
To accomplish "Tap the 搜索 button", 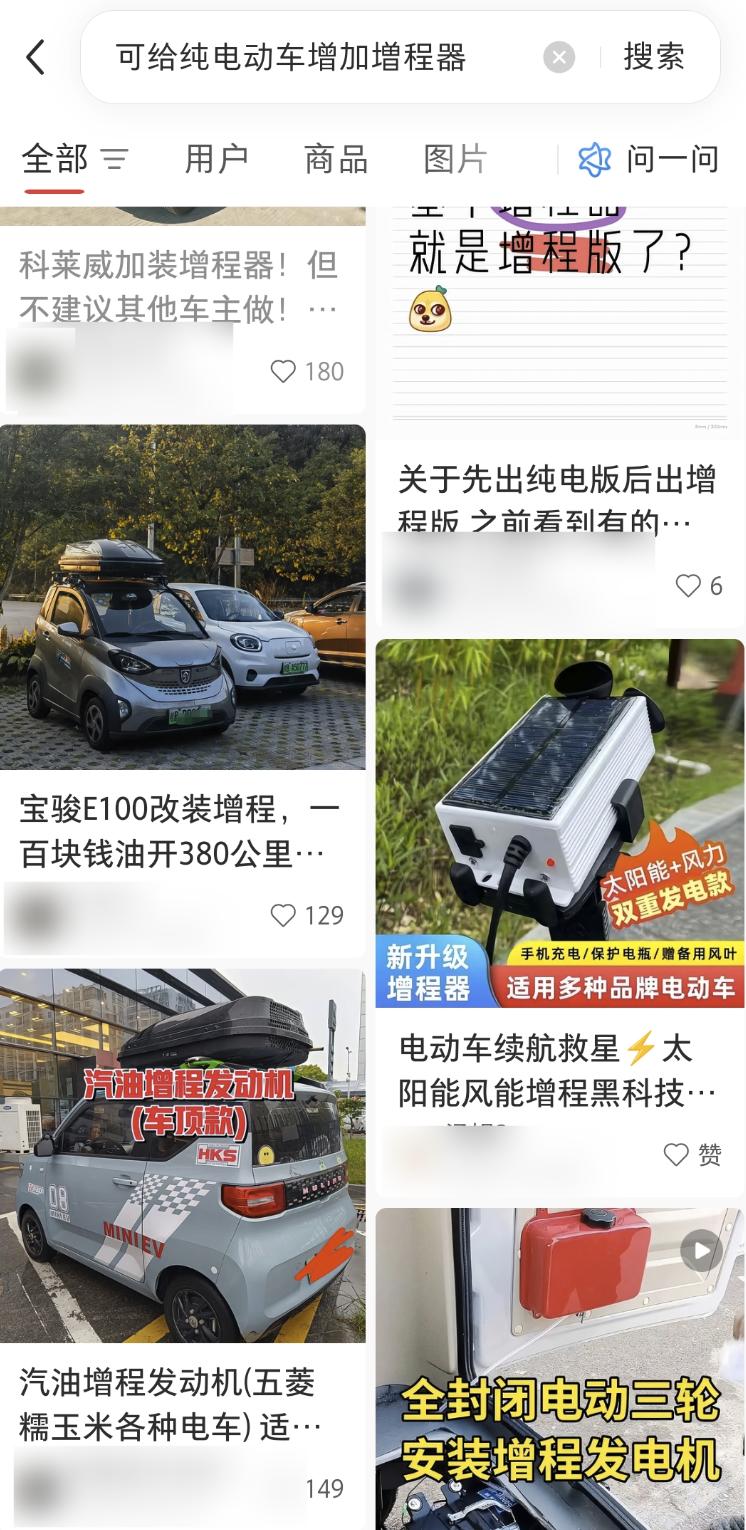I will pyautogui.click(x=654, y=57).
